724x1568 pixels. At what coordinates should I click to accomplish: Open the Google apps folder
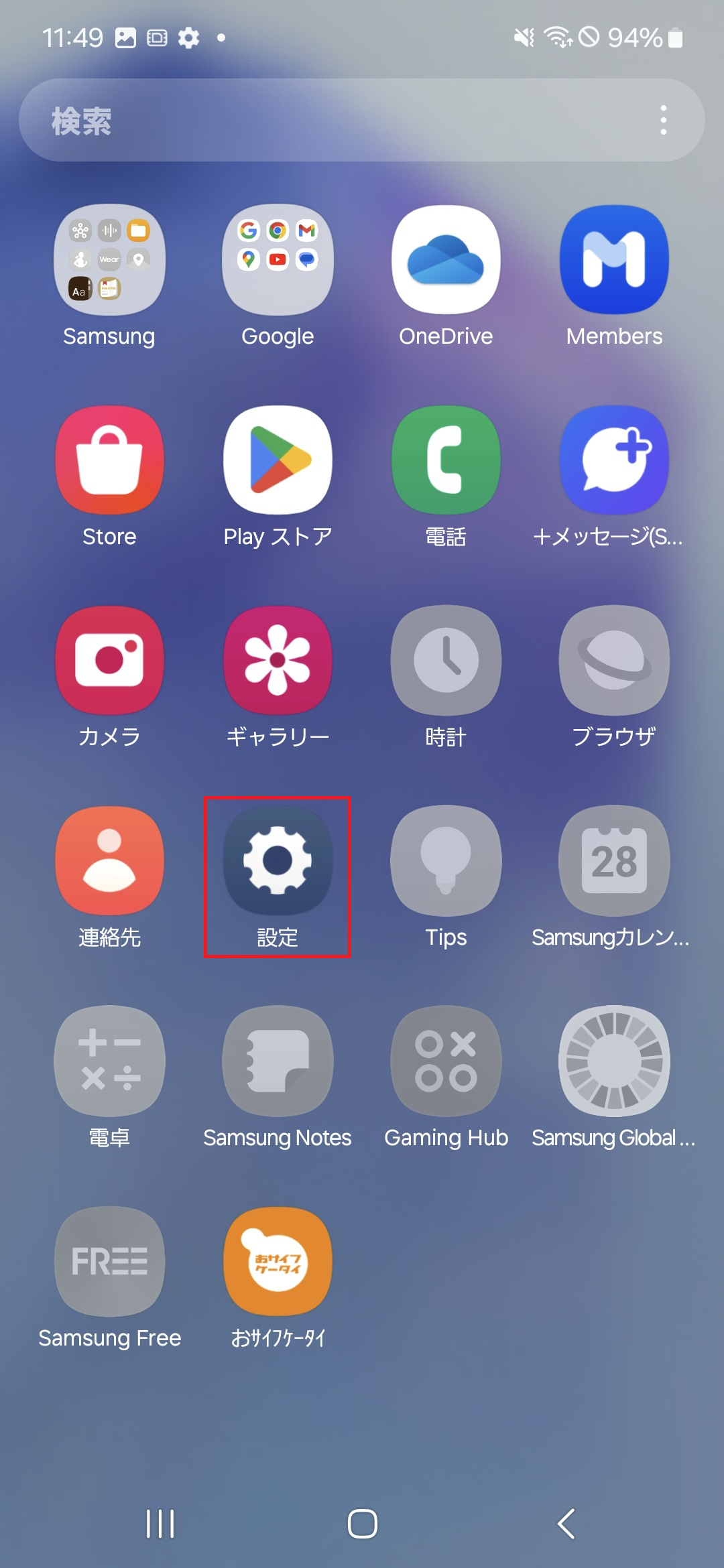[x=277, y=261]
